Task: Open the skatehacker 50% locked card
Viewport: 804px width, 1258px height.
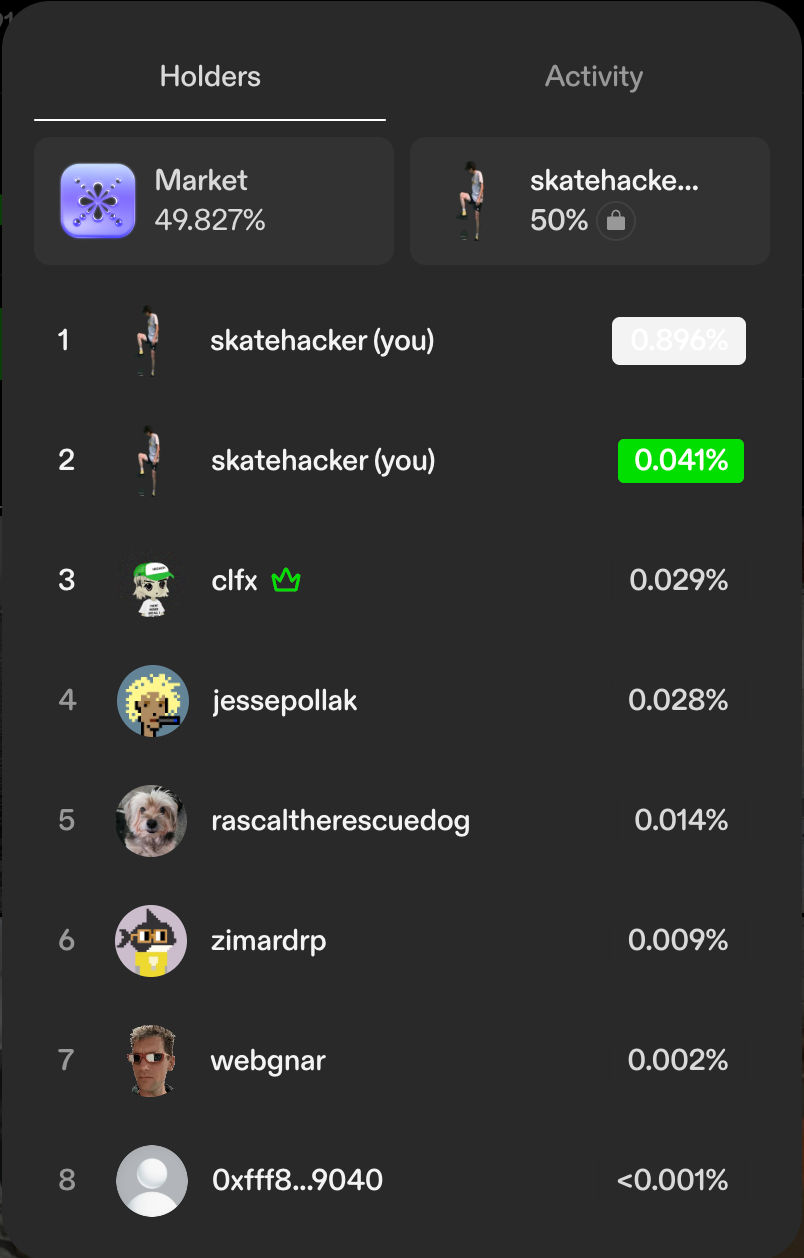Action: tap(589, 201)
